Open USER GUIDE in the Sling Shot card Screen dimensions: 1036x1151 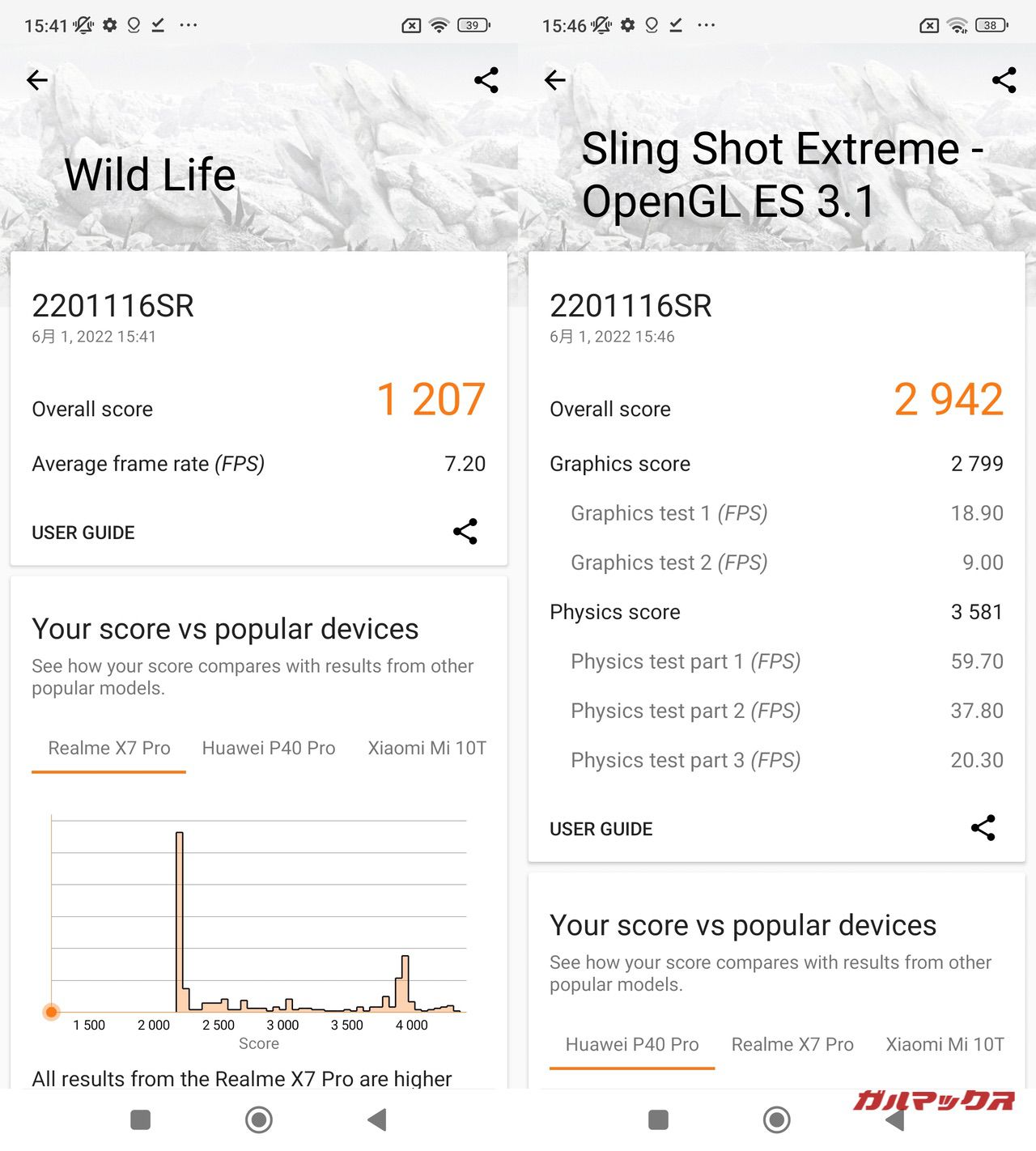tap(601, 829)
